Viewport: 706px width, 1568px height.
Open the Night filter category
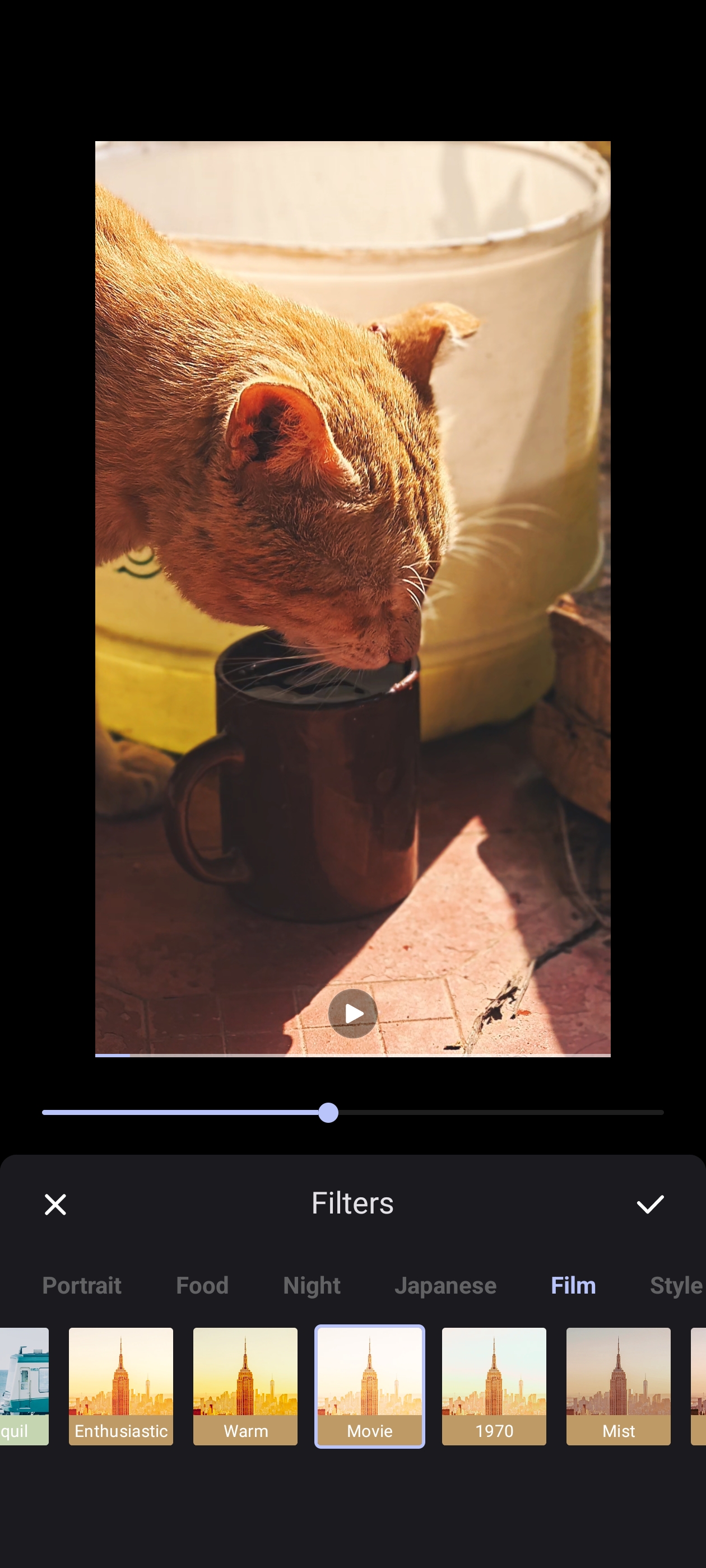point(312,1285)
